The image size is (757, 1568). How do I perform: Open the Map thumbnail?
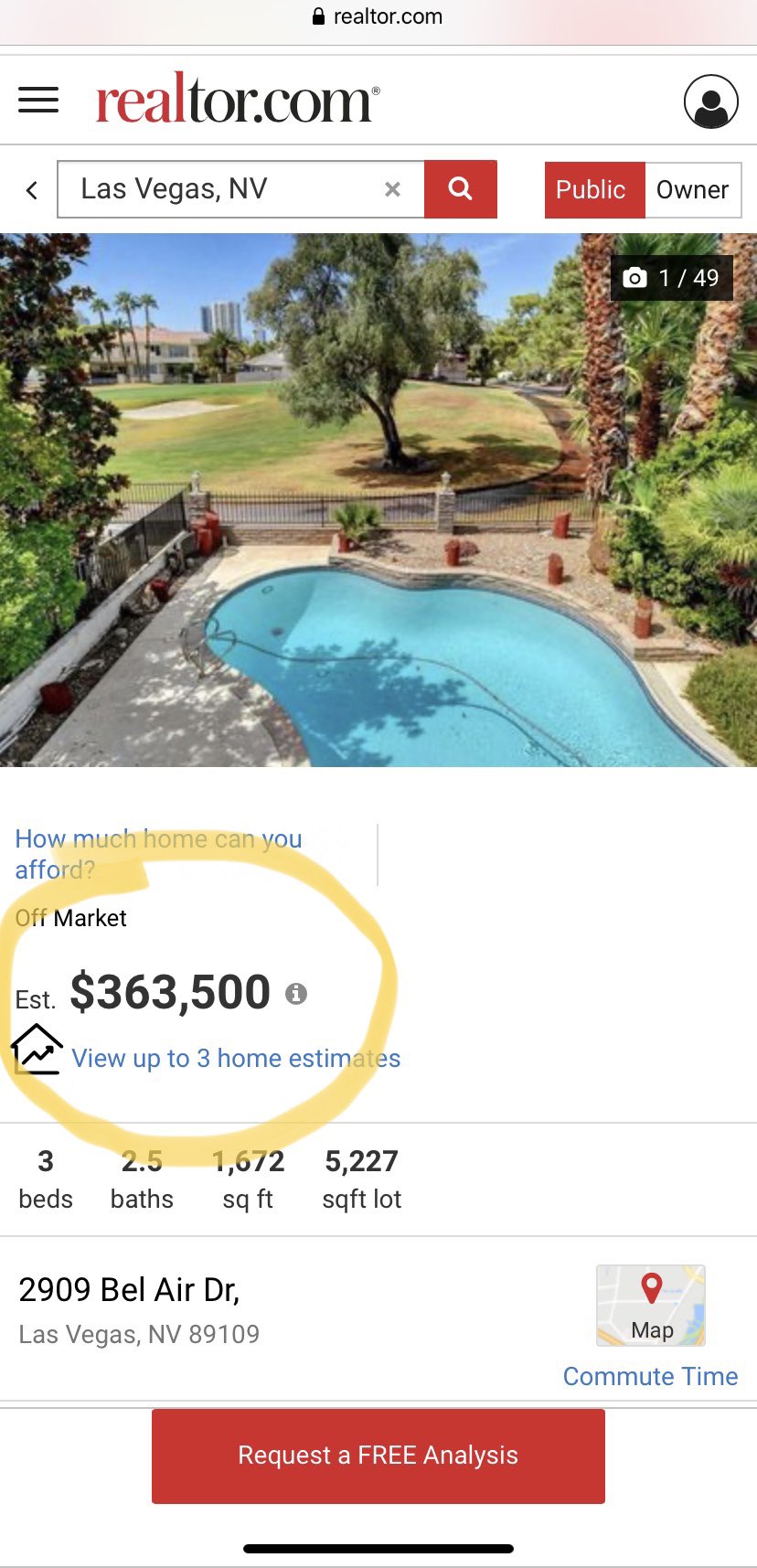[651, 1305]
